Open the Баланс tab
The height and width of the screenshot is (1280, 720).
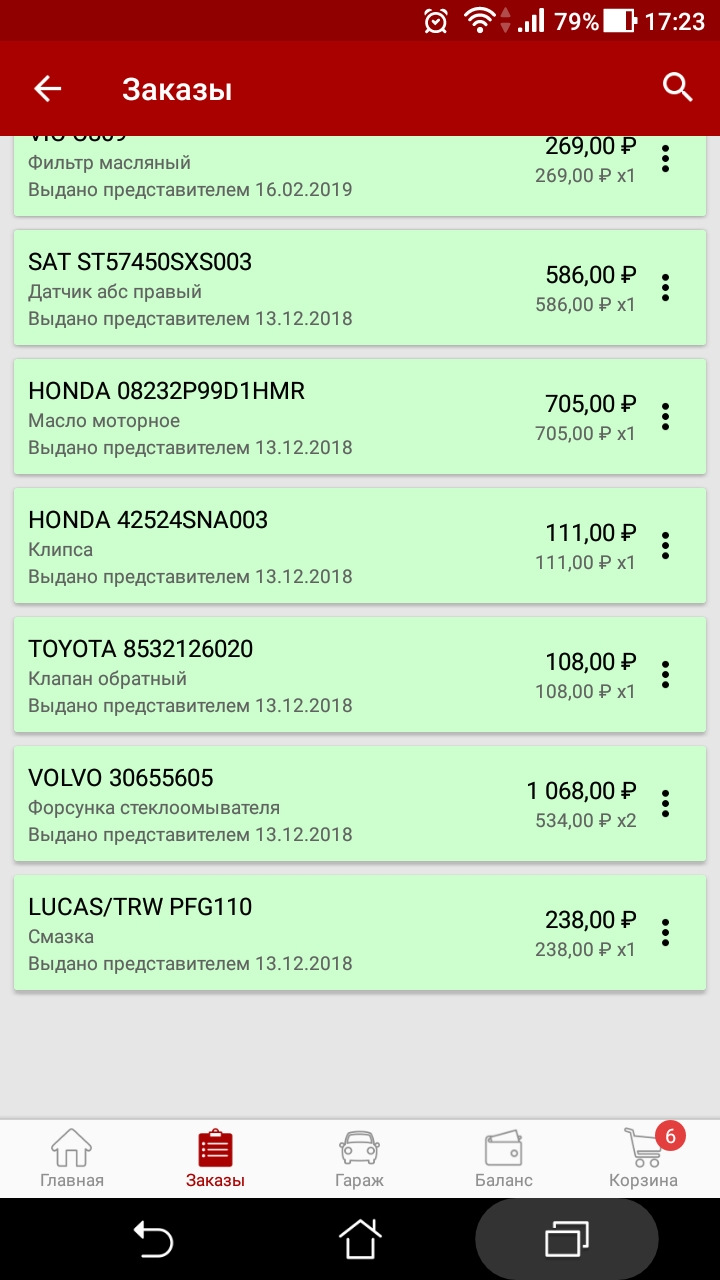503,1159
